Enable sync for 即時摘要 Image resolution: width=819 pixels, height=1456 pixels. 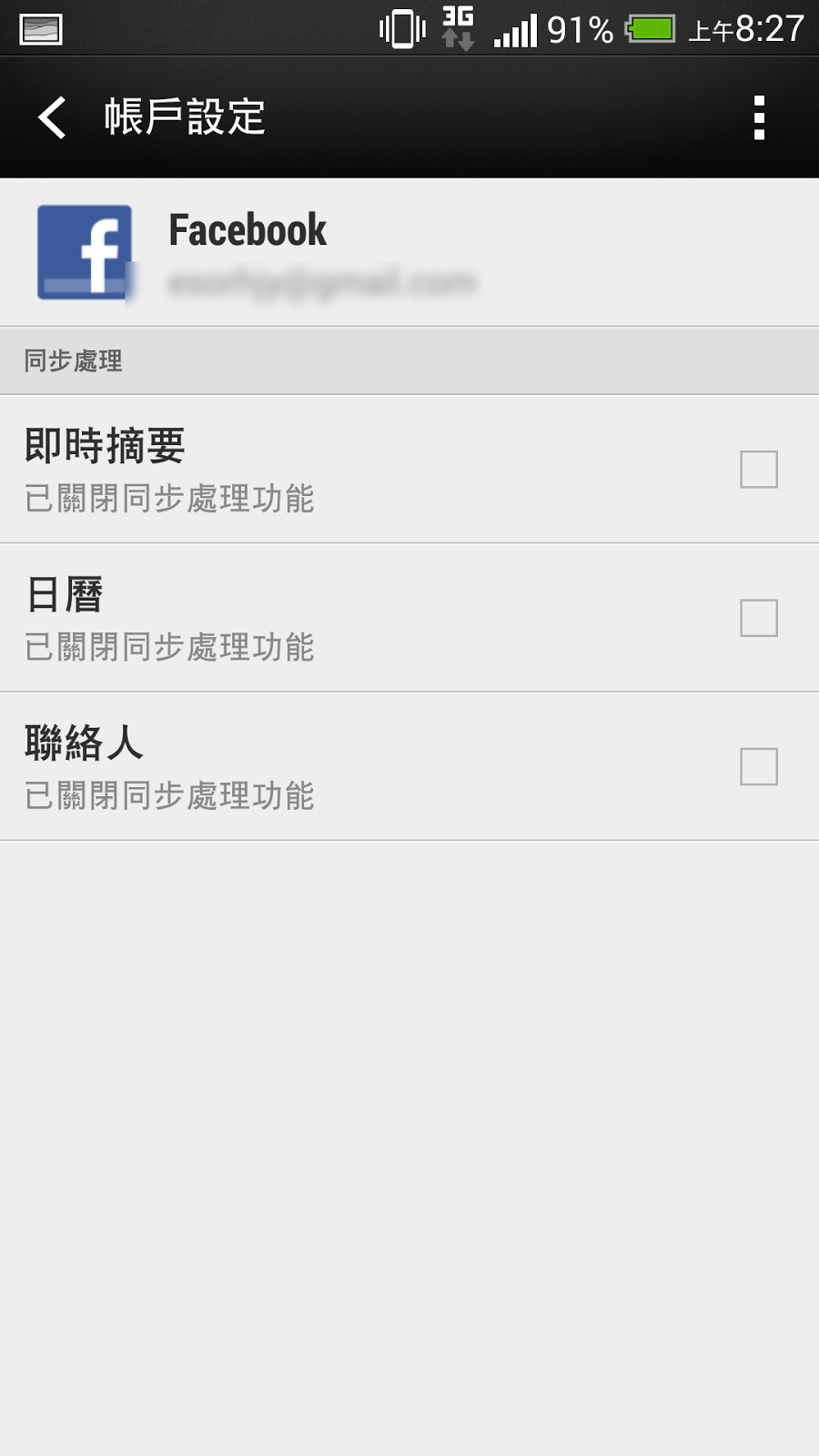pyautogui.click(x=758, y=470)
